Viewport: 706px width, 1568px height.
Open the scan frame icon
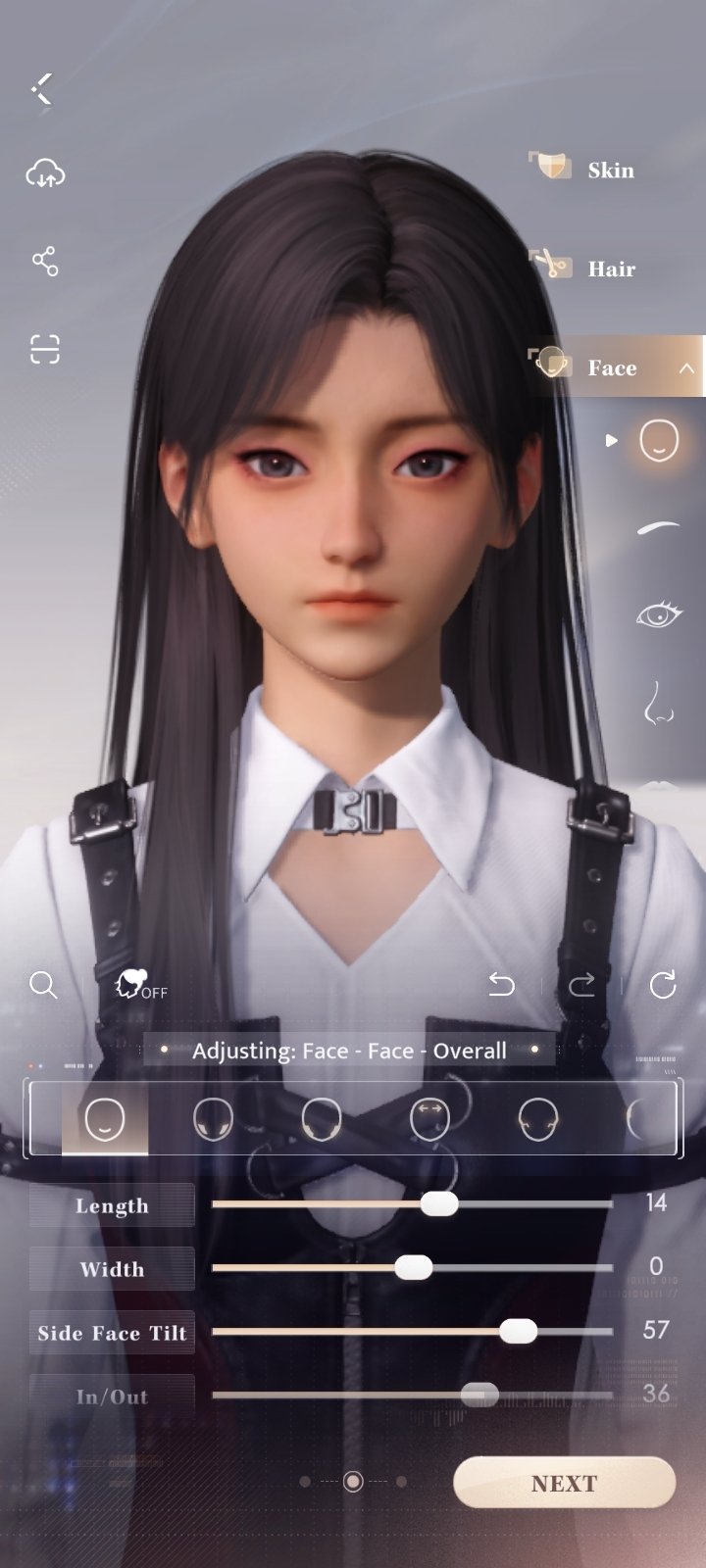[x=45, y=349]
